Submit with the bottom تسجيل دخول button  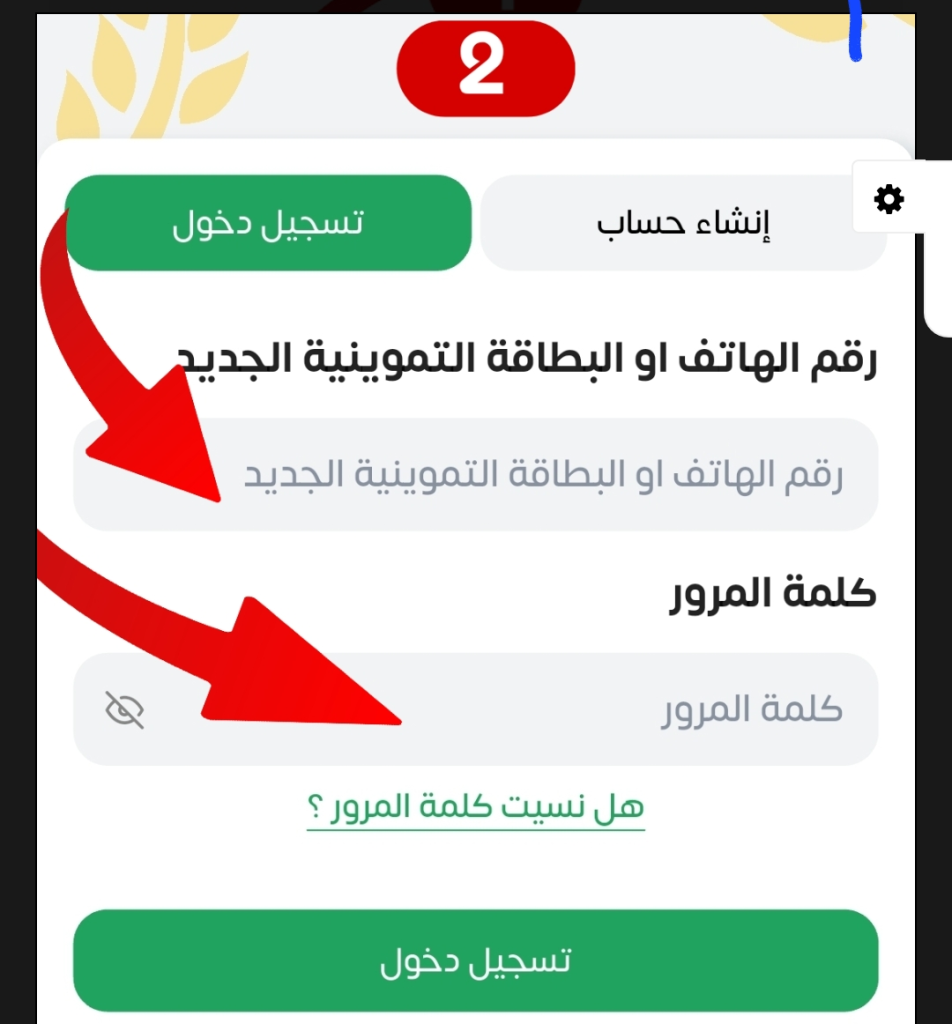tap(476, 960)
